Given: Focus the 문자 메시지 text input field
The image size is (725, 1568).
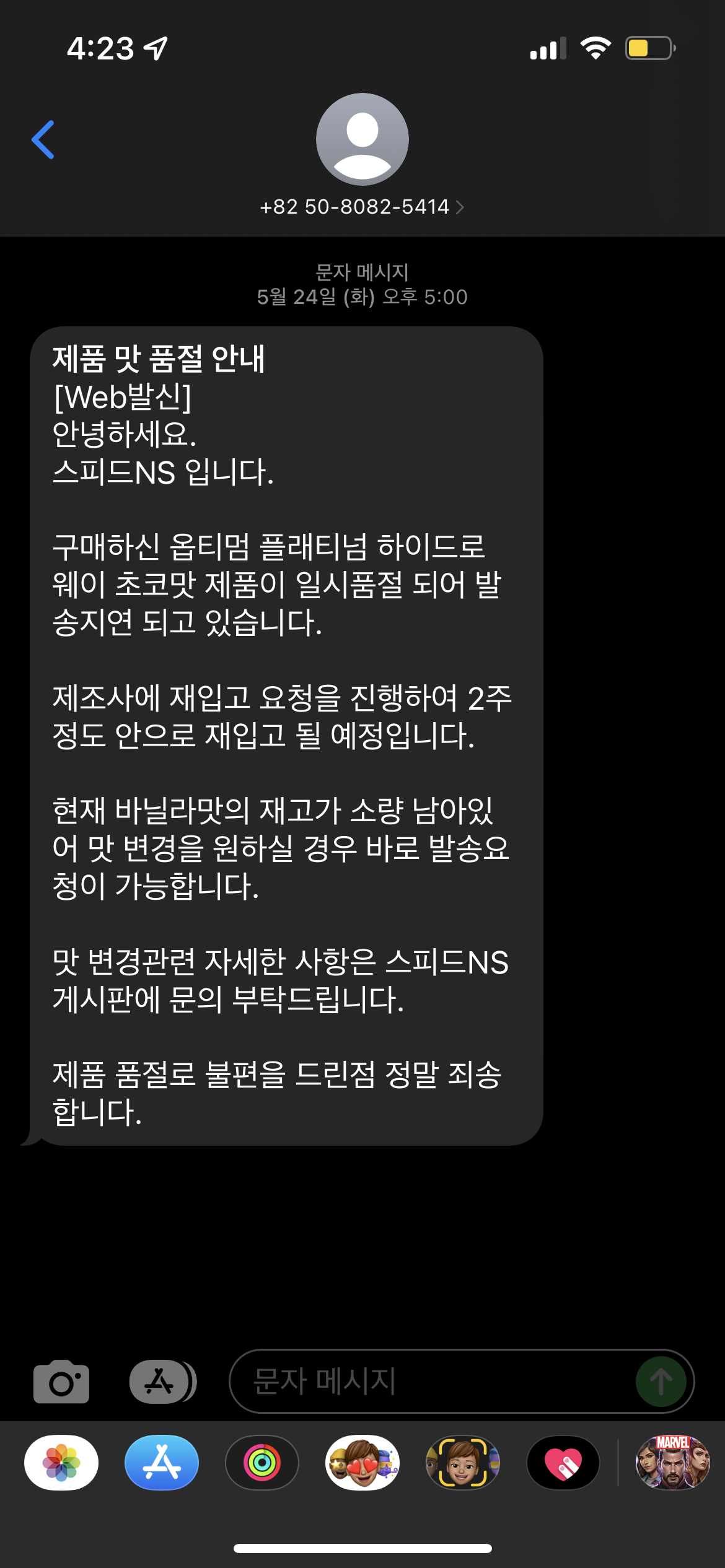Looking at the screenshot, I should [x=434, y=1382].
